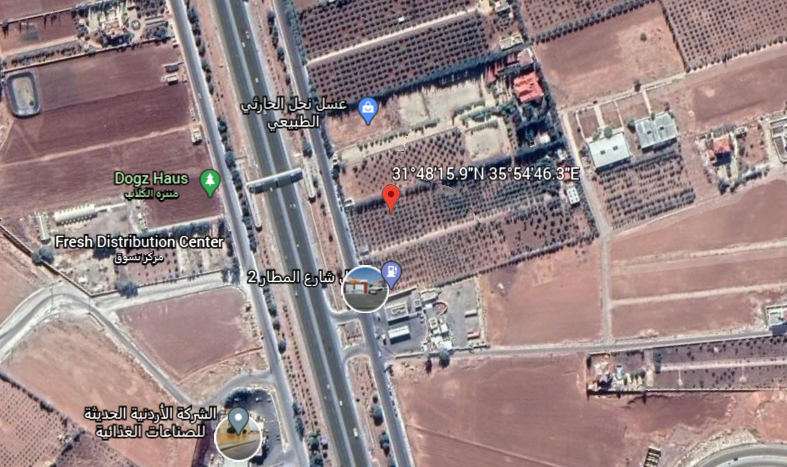Open the Dogz Haus dog park marker
The width and height of the screenshot is (787, 467).
click(x=210, y=181)
